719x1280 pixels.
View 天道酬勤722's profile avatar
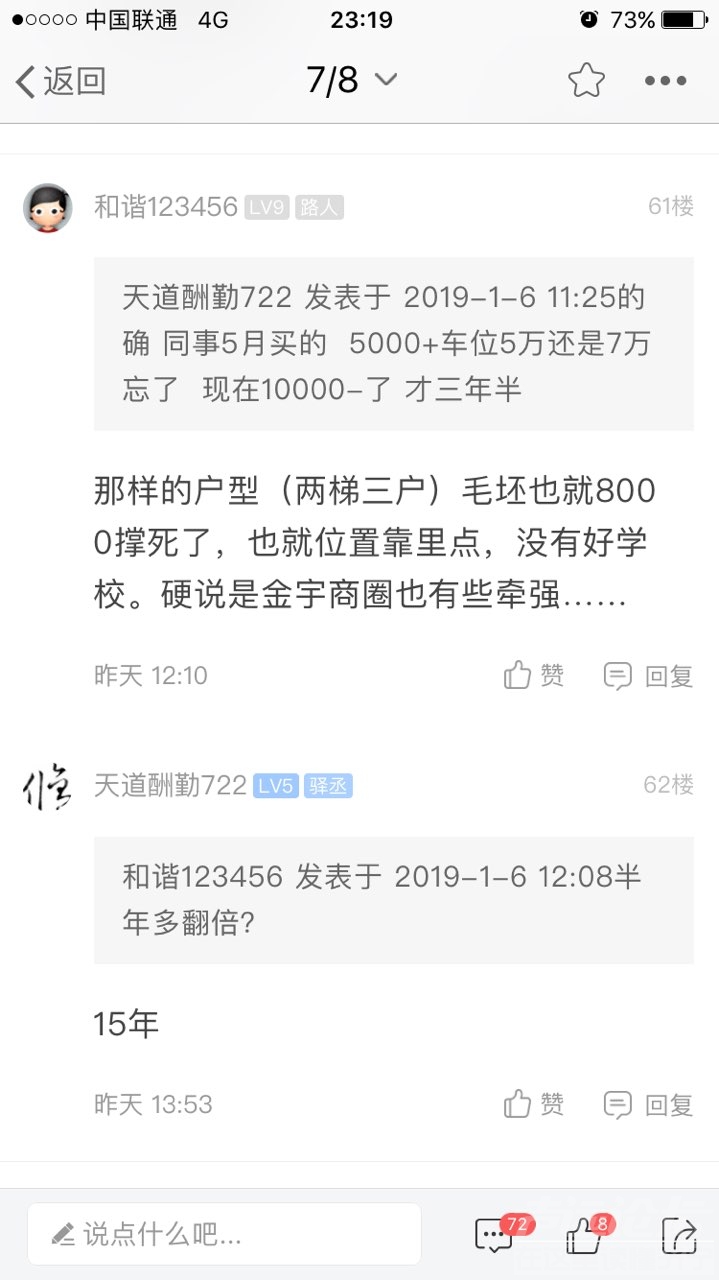(47, 786)
